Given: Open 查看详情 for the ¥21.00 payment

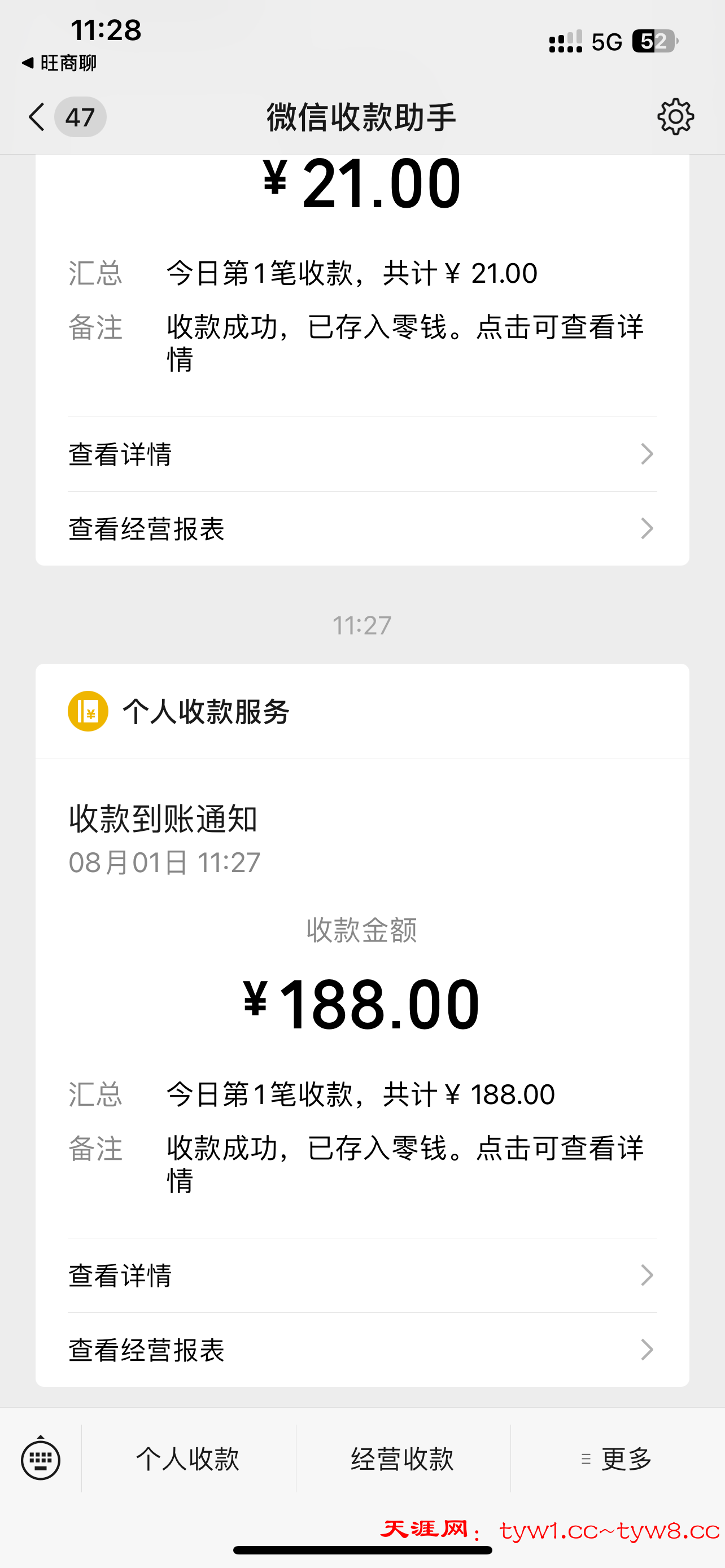Looking at the screenshot, I should point(361,454).
